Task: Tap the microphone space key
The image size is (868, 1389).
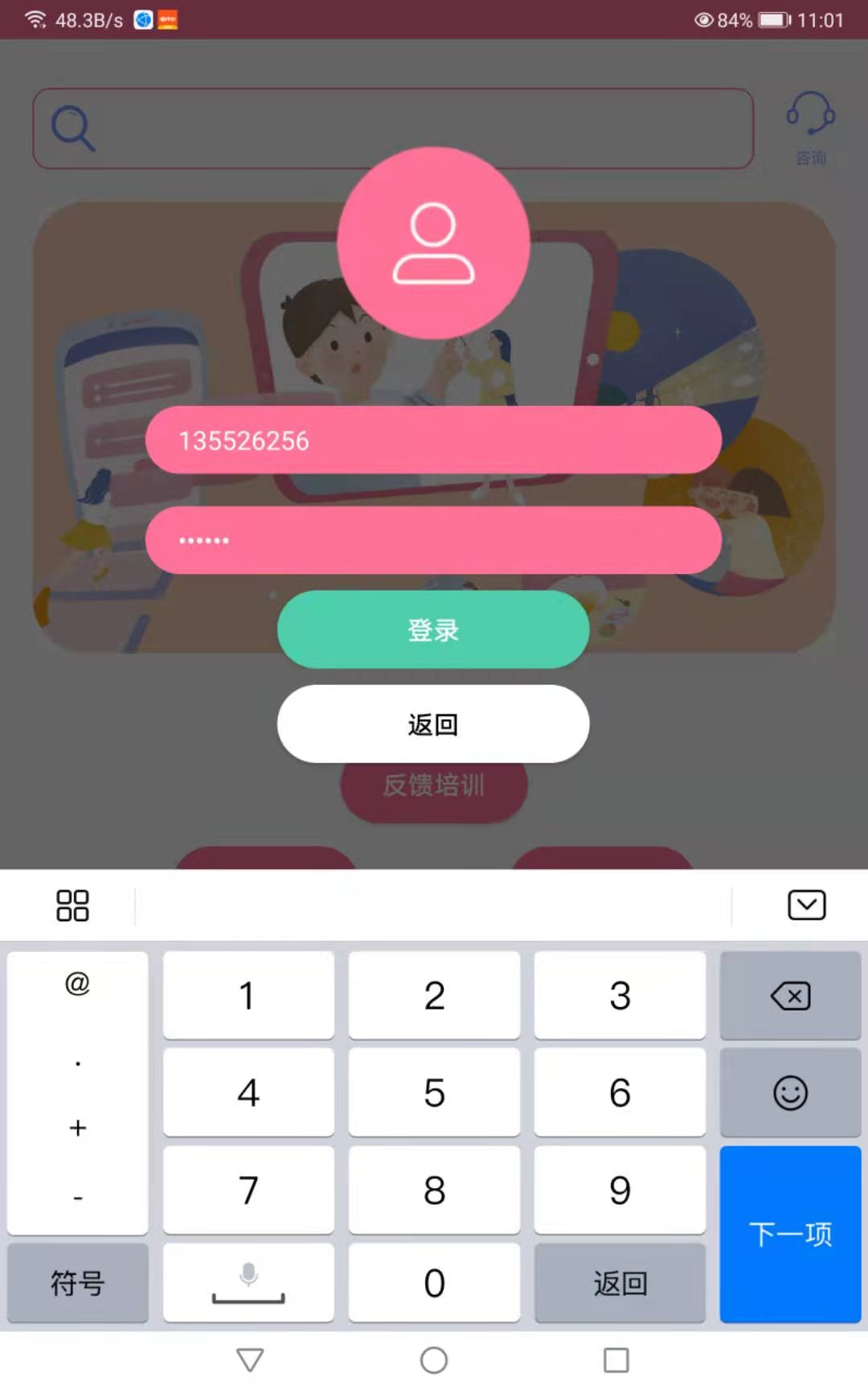Action: tap(248, 1283)
